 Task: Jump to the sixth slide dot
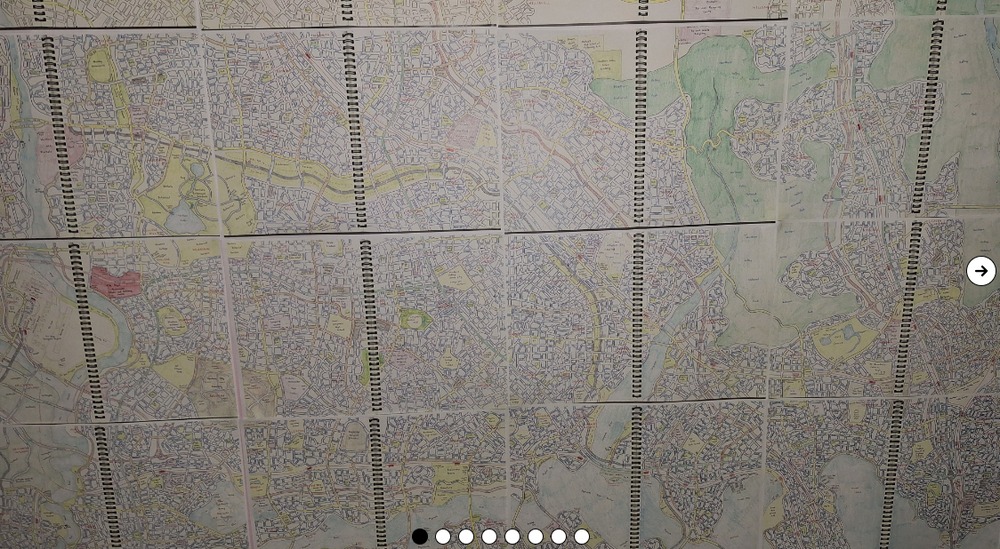point(535,537)
